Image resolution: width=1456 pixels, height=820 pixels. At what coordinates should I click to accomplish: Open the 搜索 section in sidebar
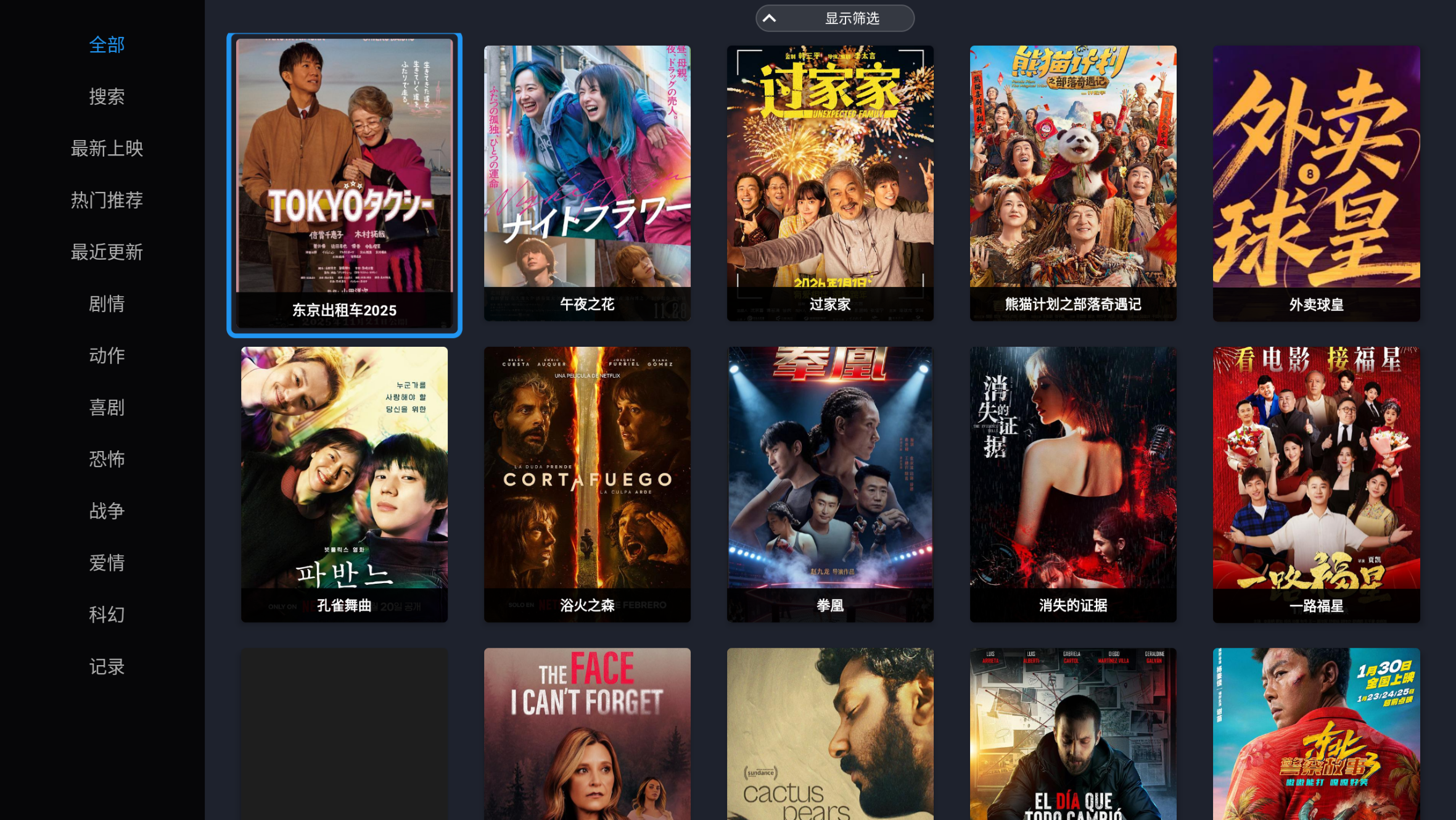[x=107, y=97]
